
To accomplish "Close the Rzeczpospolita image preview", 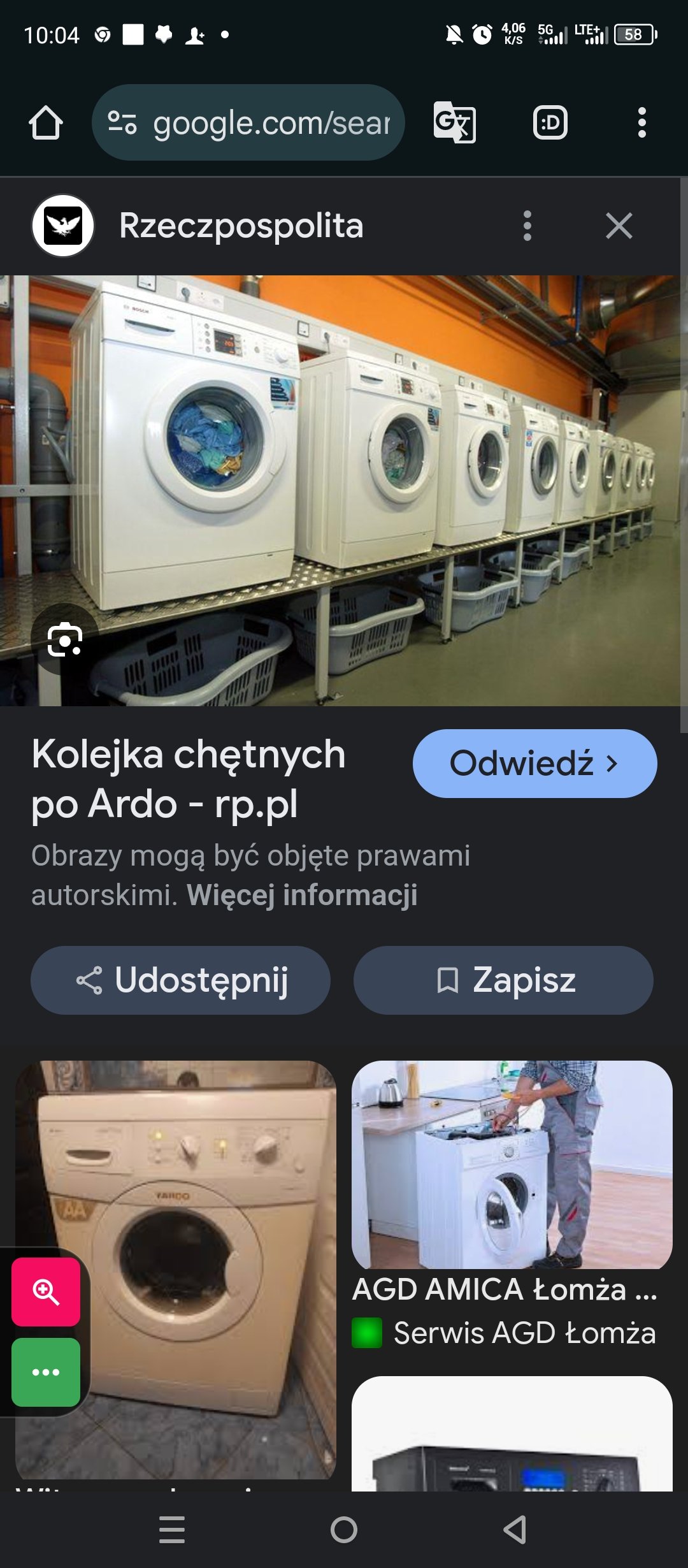I will click(x=619, y=226).
